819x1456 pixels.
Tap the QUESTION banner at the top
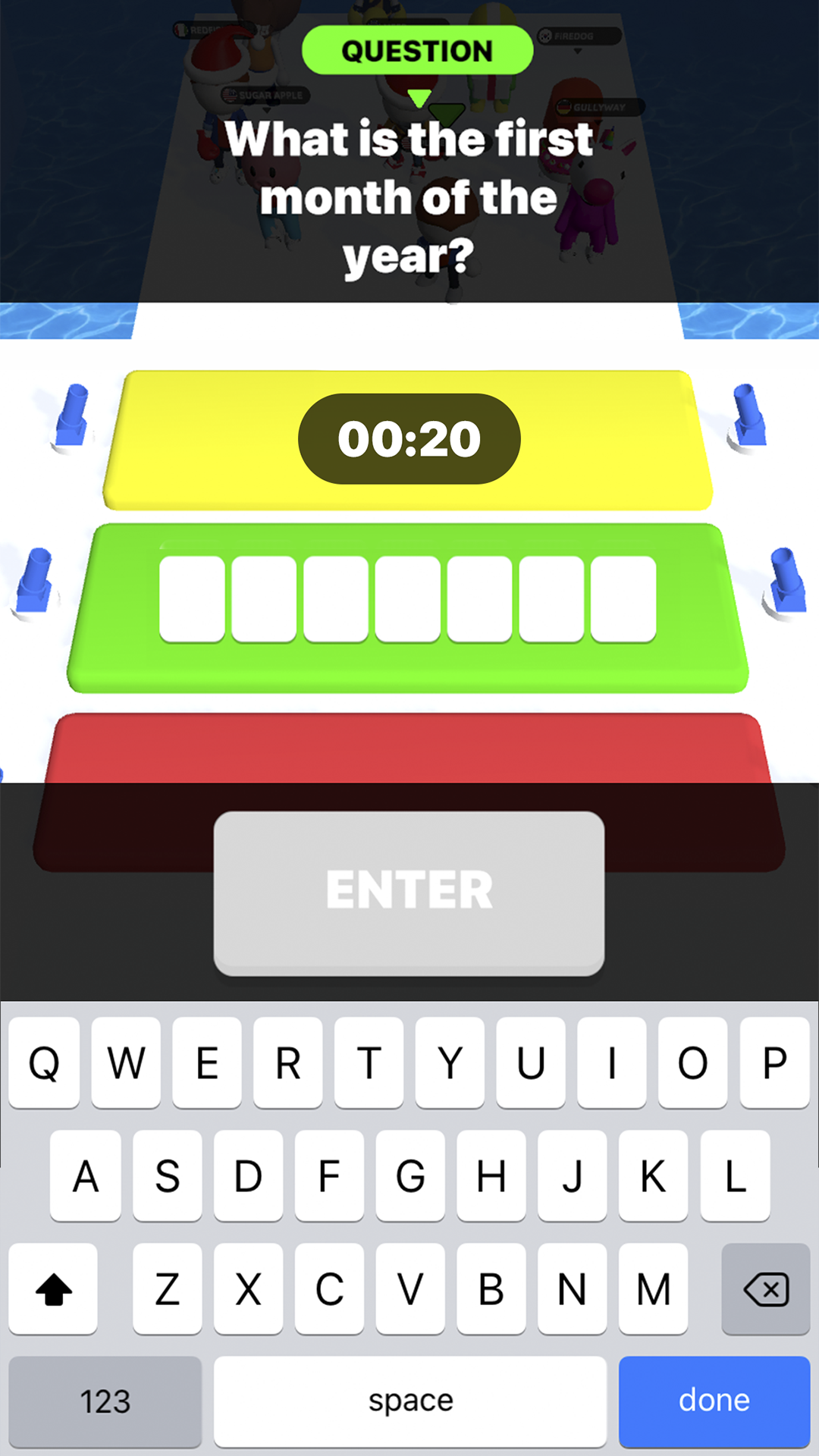416,50
